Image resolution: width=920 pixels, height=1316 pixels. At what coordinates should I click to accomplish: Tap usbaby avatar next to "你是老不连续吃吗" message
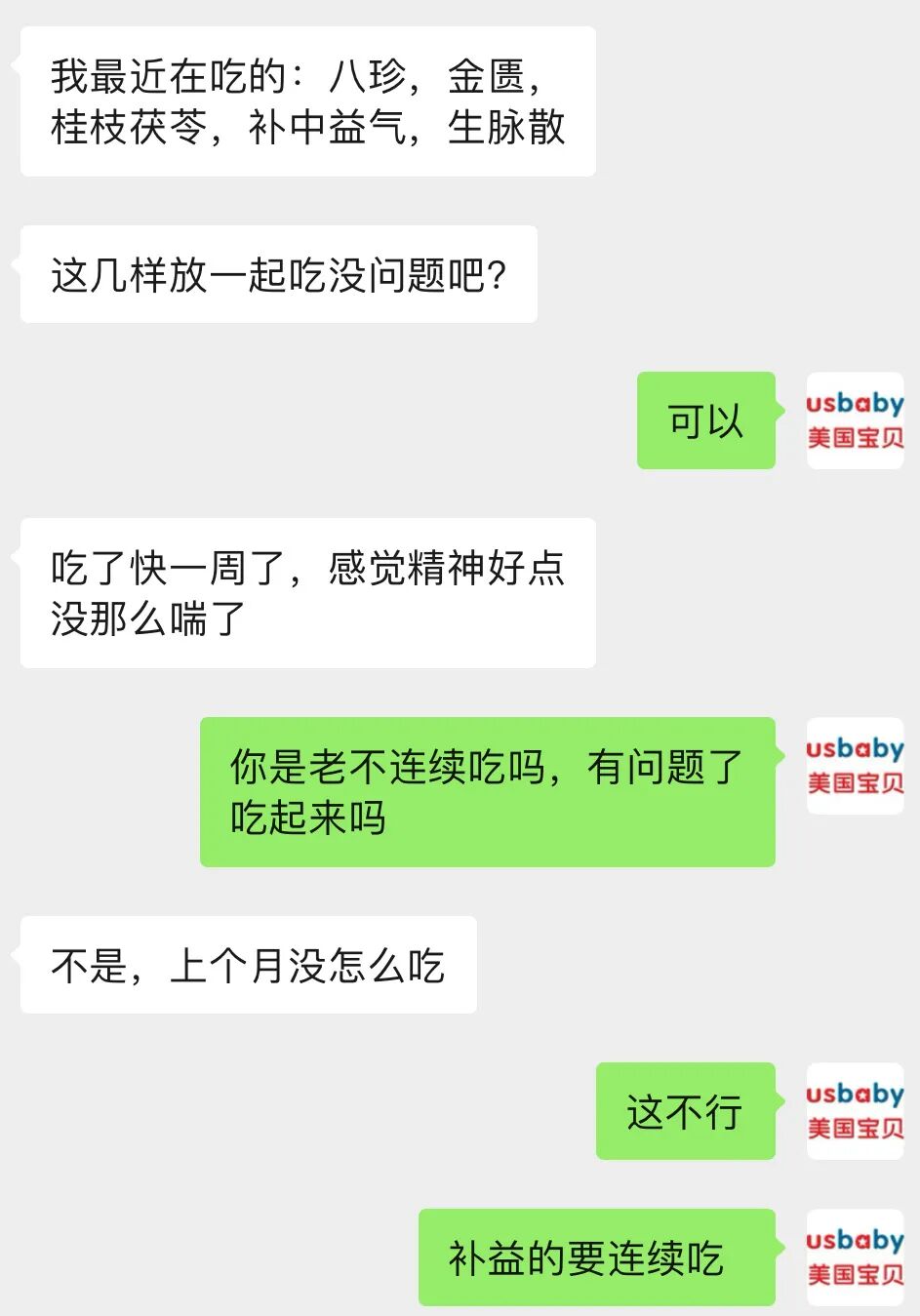(x=855, y=766)
